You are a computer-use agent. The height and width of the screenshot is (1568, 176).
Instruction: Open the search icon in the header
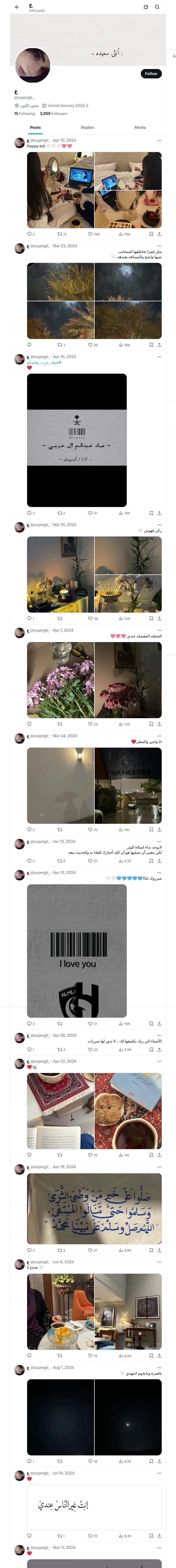(x=157, y=7)
